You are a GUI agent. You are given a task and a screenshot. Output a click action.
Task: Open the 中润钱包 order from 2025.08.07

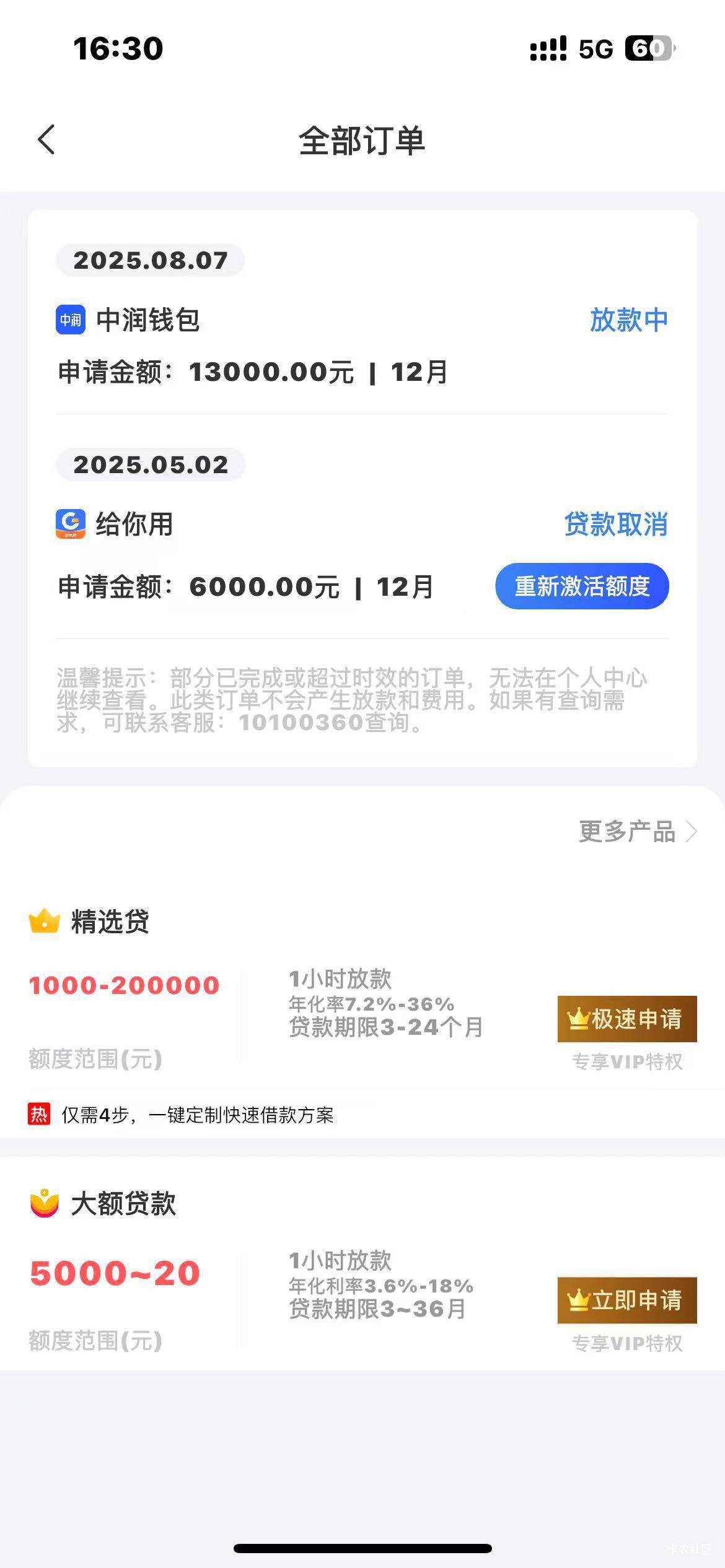[x=362, y=345]
